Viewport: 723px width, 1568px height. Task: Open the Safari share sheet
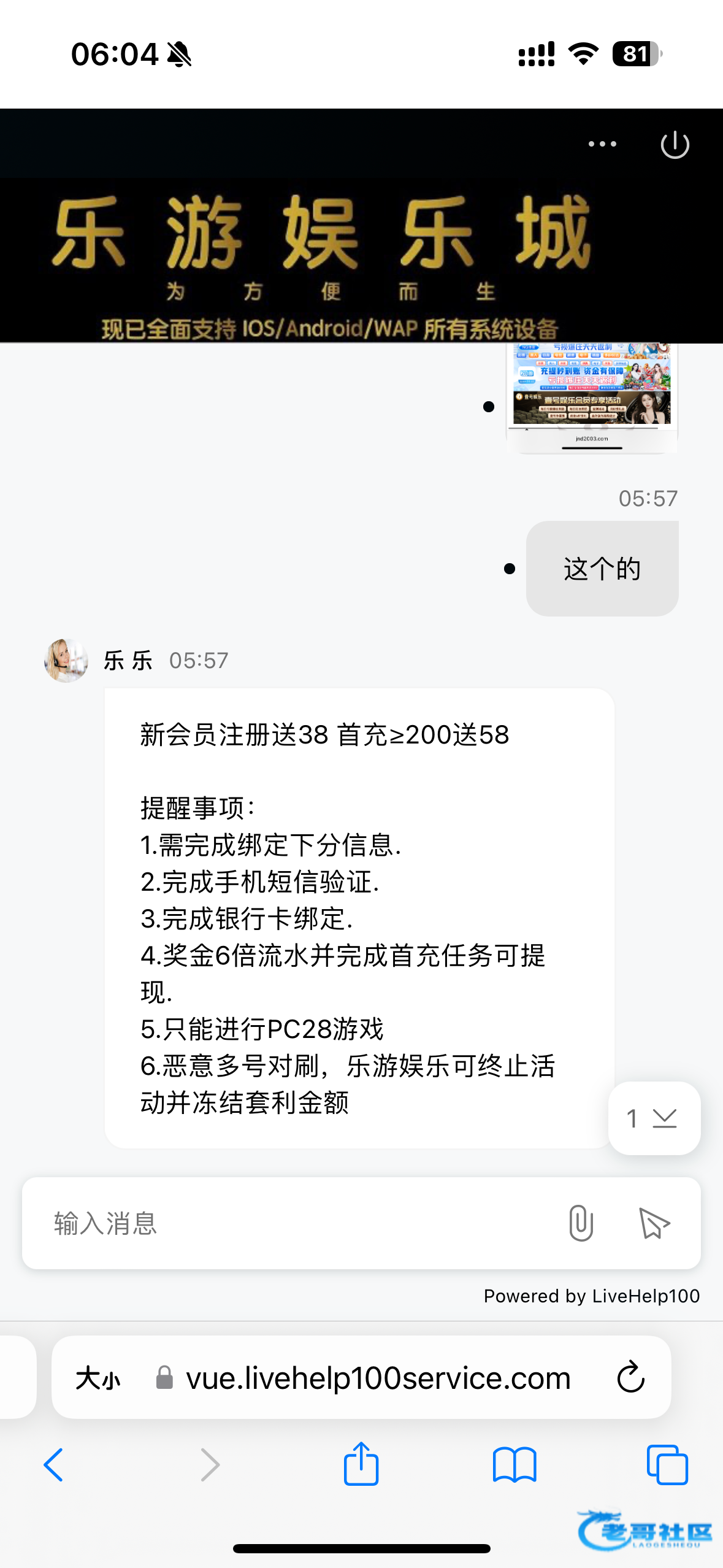[x=361, y=1463]
